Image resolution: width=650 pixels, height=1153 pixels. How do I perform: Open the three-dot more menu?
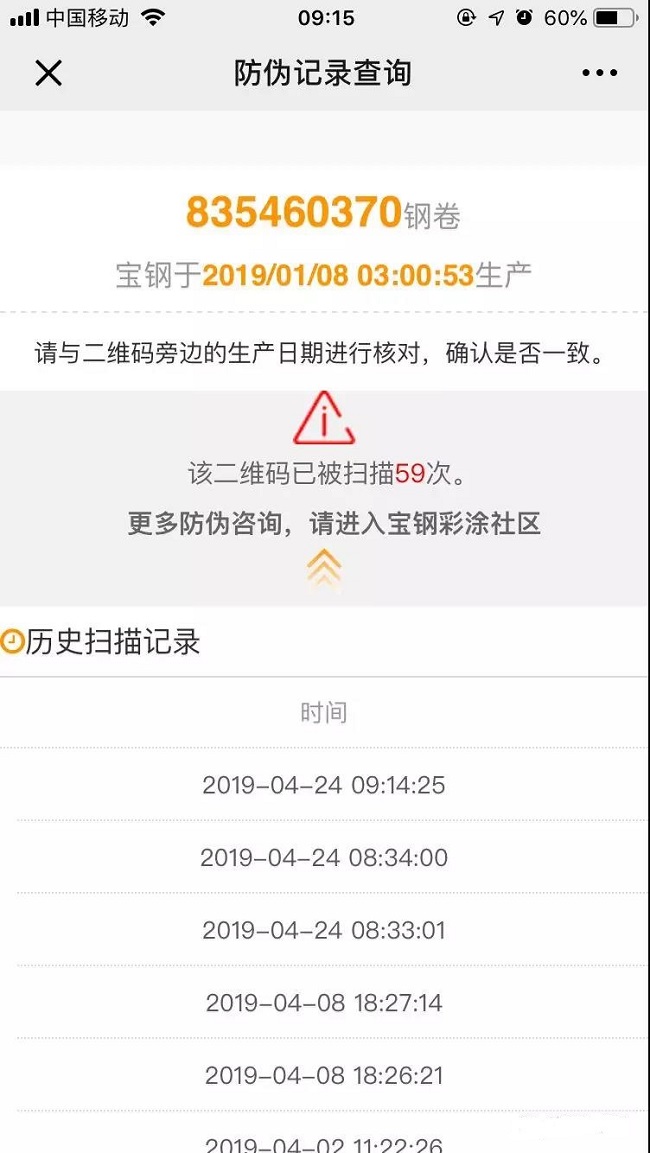click(x=599, y=73)
